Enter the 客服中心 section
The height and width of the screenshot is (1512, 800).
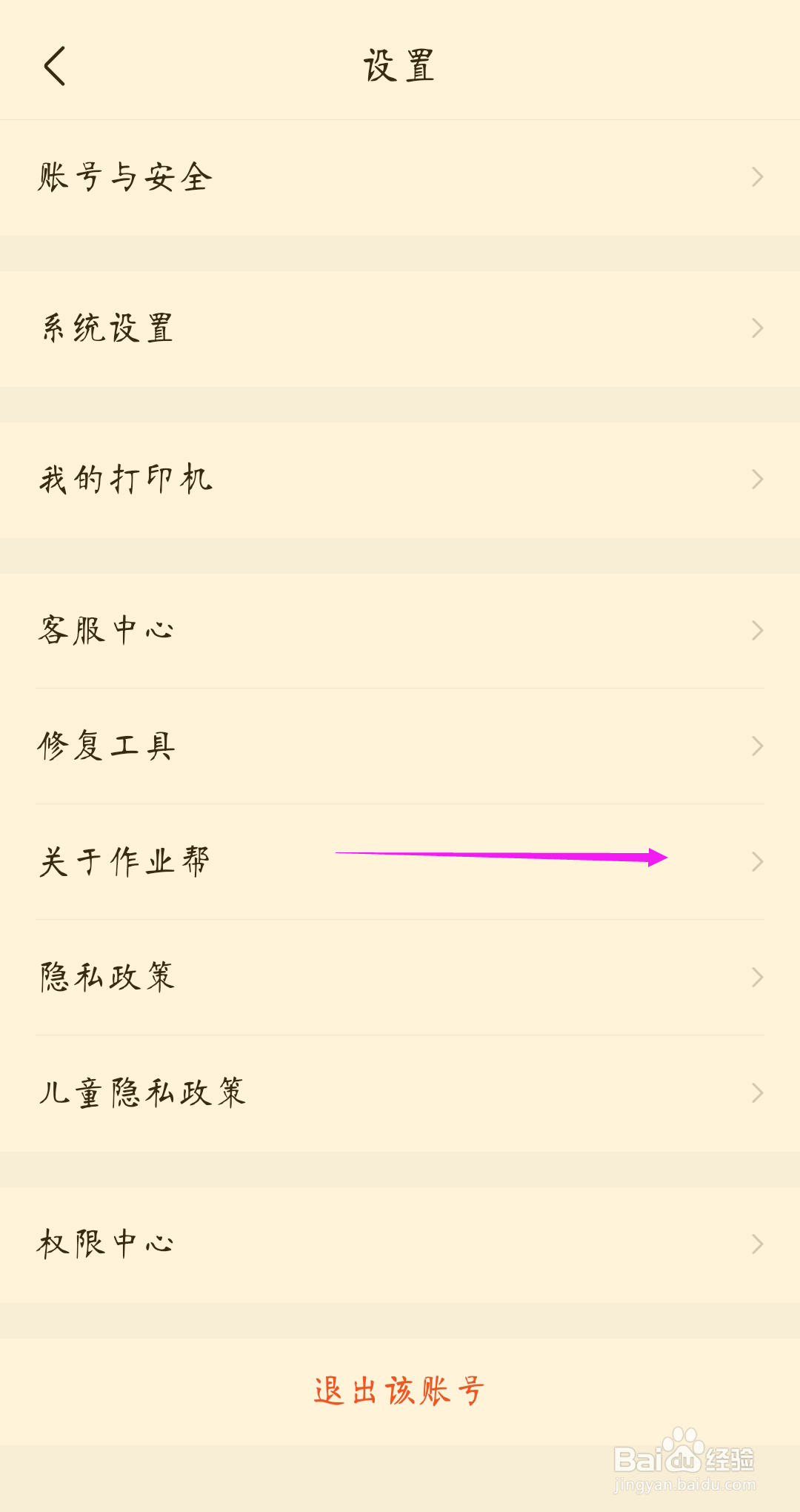click(x=107, y=631)
